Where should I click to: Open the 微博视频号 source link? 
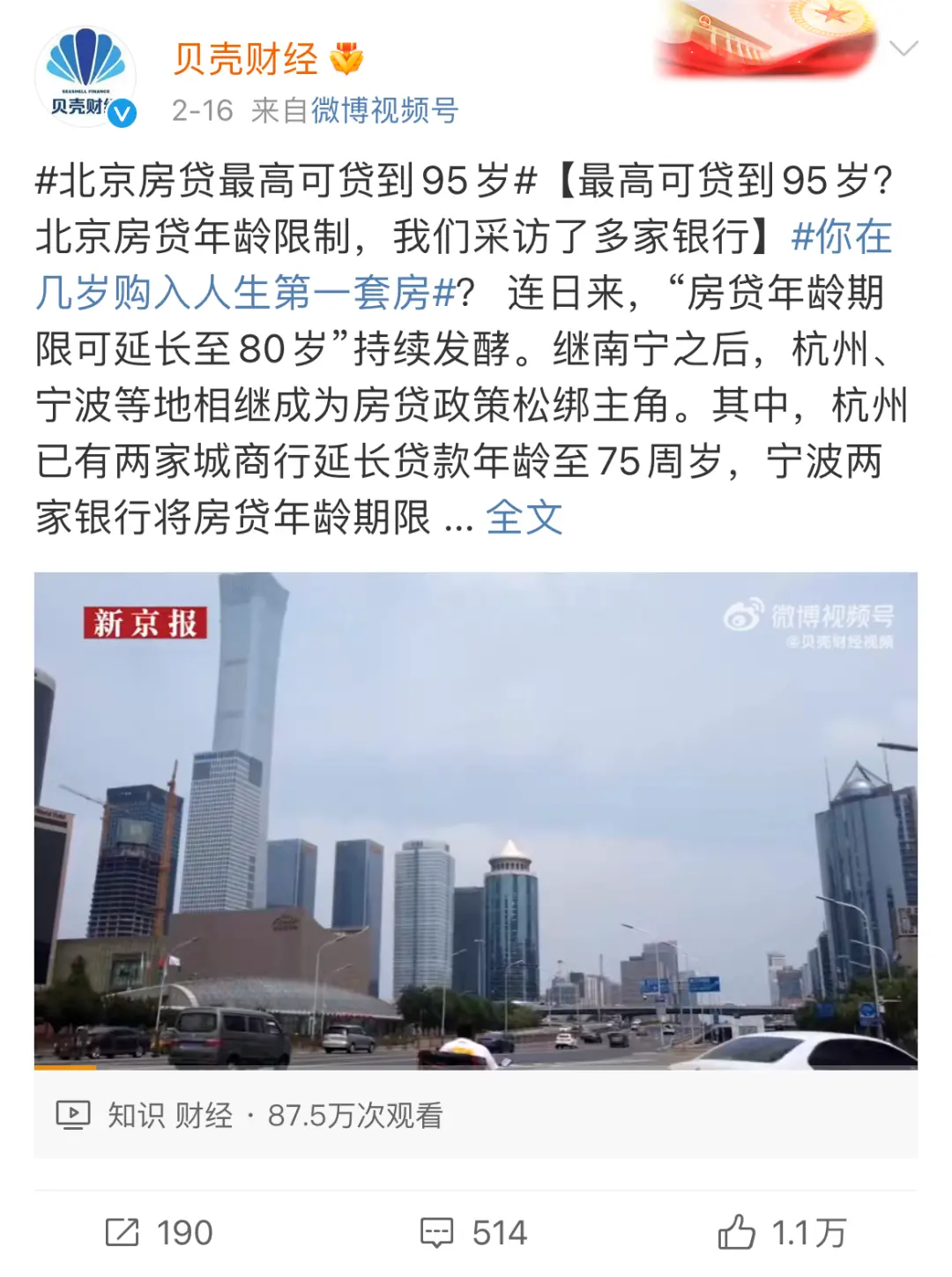pos(384,110)
